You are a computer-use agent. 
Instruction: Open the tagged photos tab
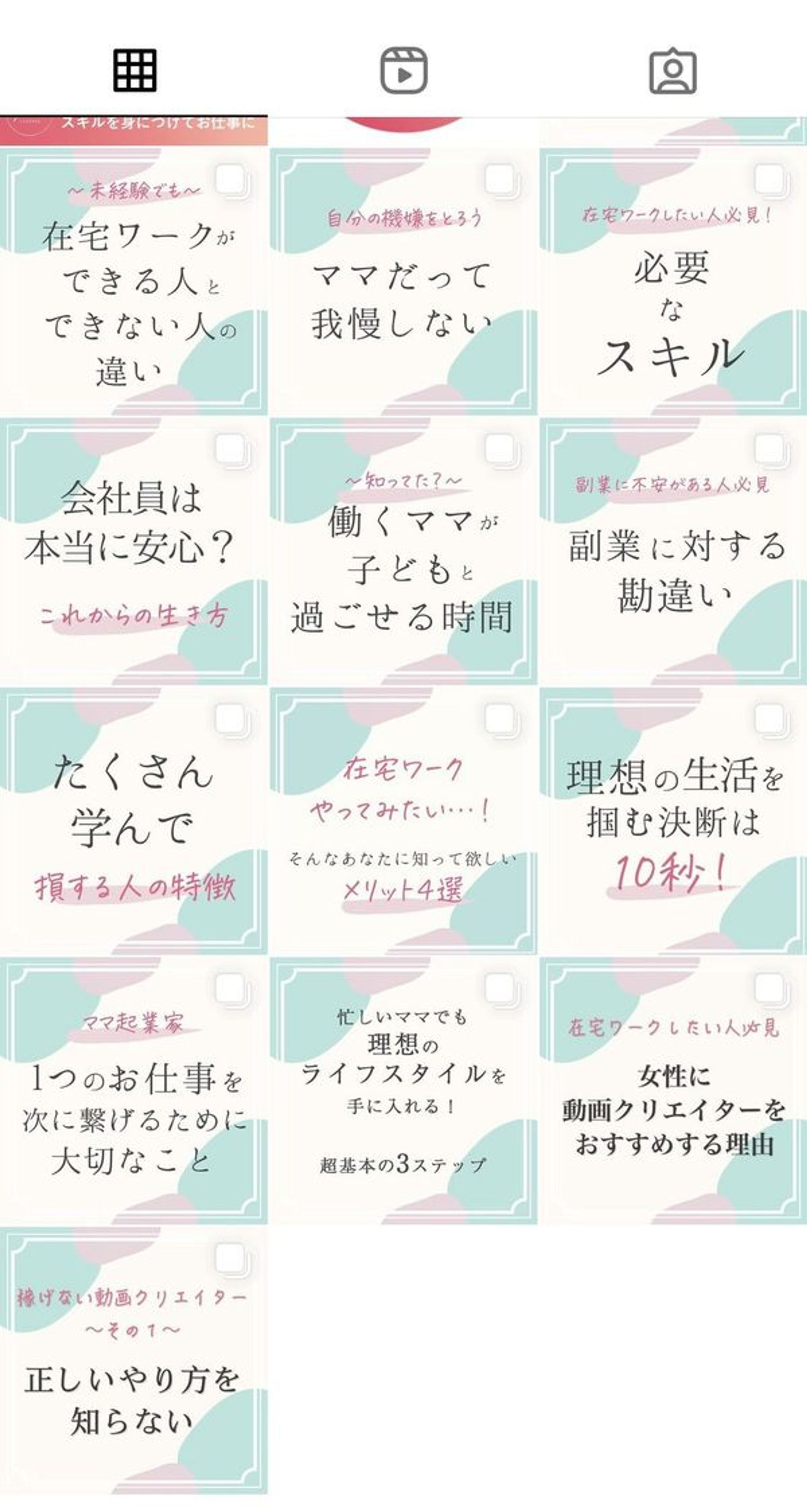[x=672, y=71]
